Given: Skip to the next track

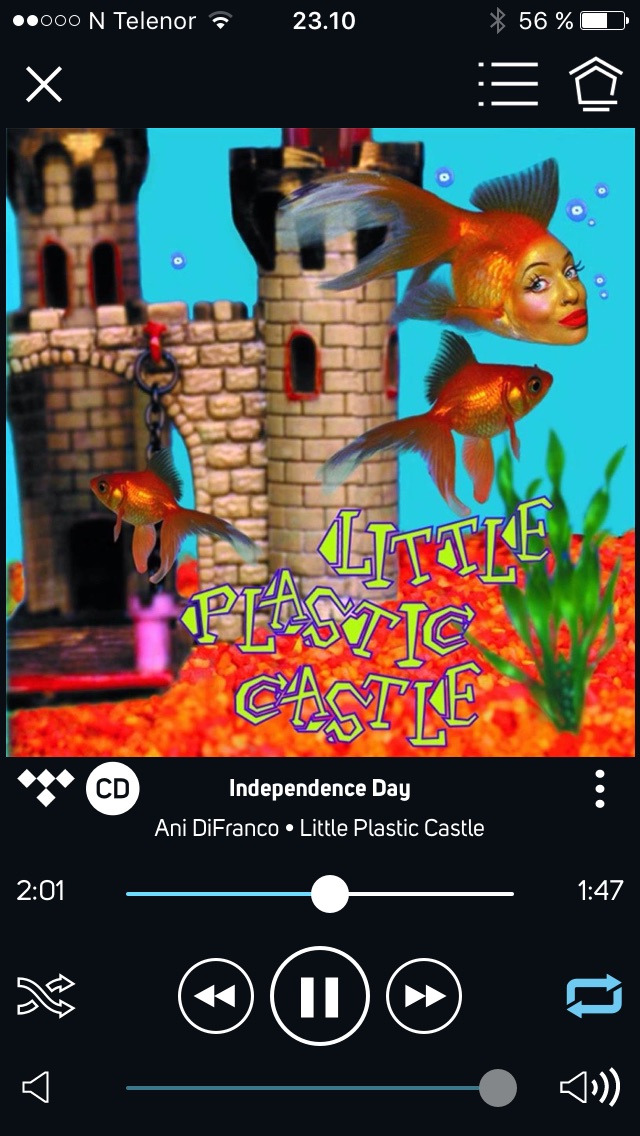Looking at the screenshot, I should [424, 996].
